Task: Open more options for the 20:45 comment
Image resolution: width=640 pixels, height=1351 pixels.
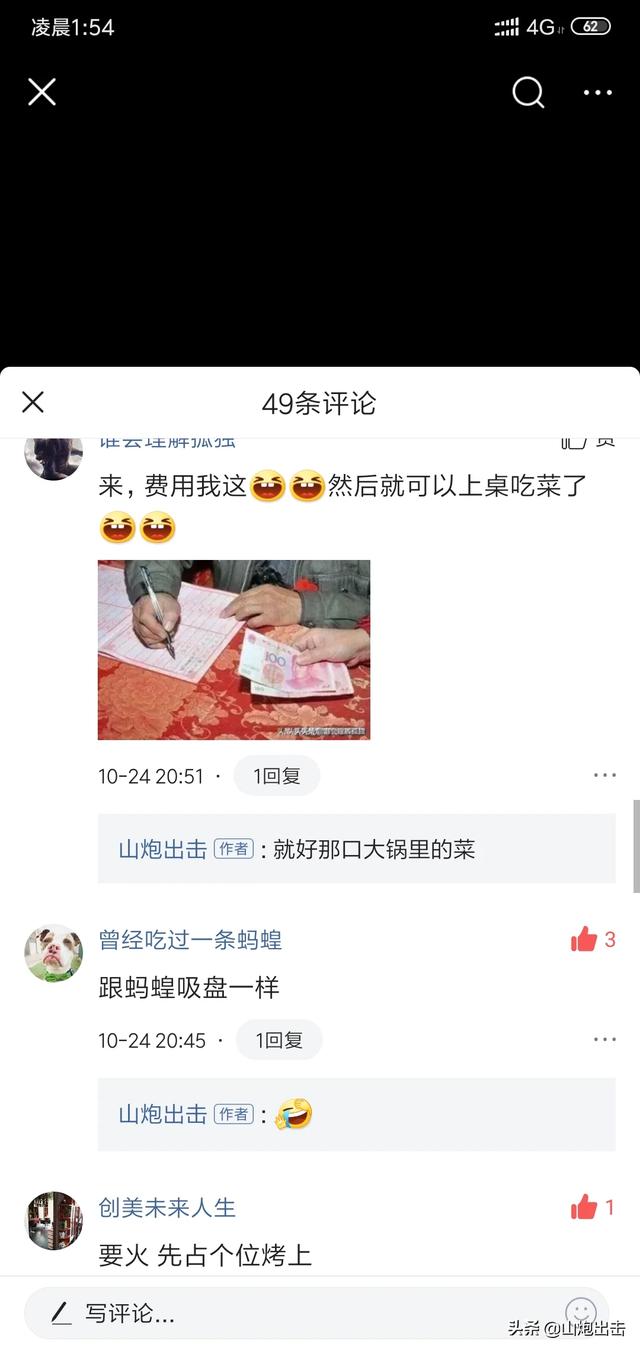Action: [605, 1040]
